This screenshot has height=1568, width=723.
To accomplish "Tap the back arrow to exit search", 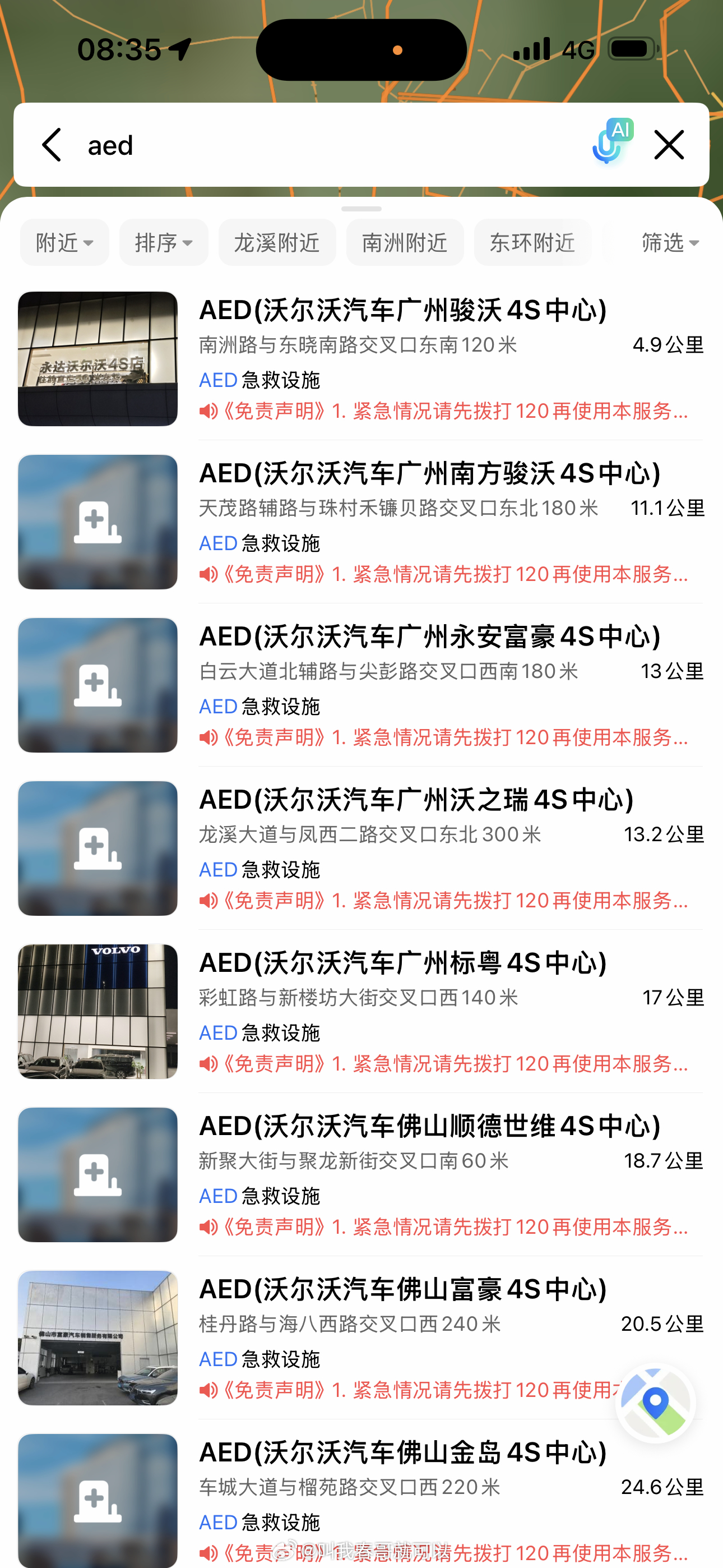I will point(52,145).
